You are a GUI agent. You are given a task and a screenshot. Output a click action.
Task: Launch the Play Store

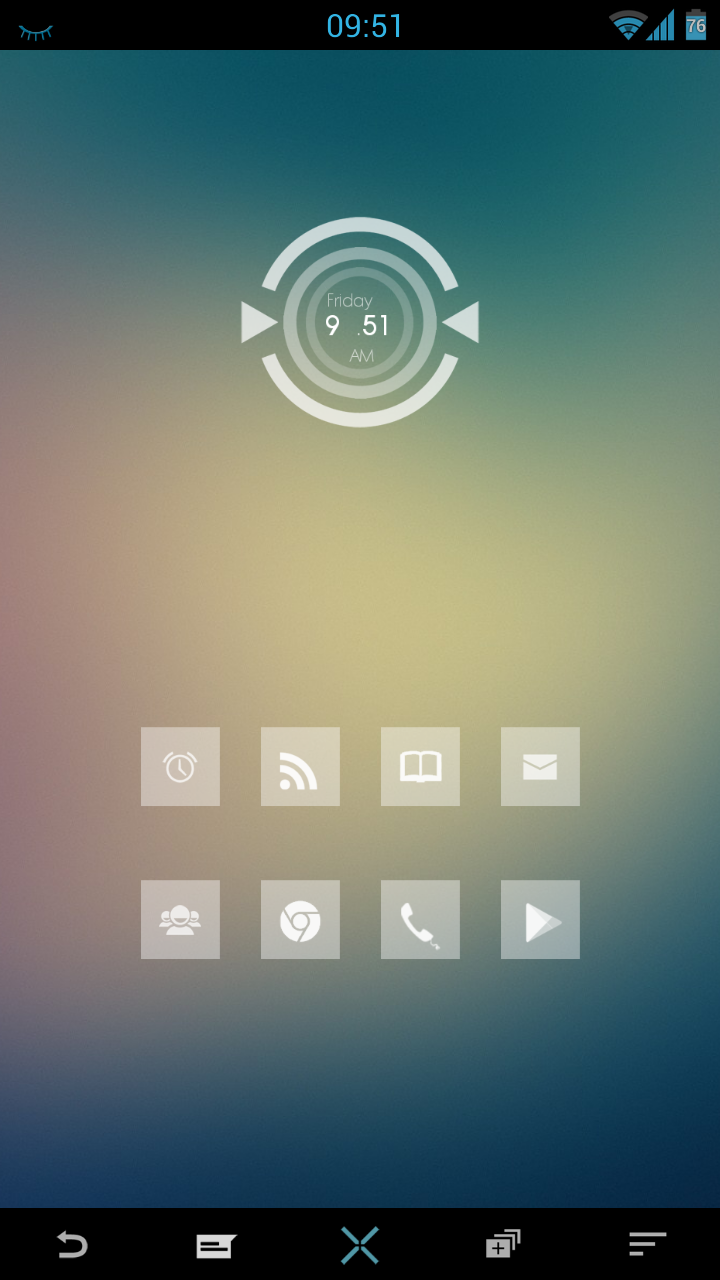coord(540,919)
